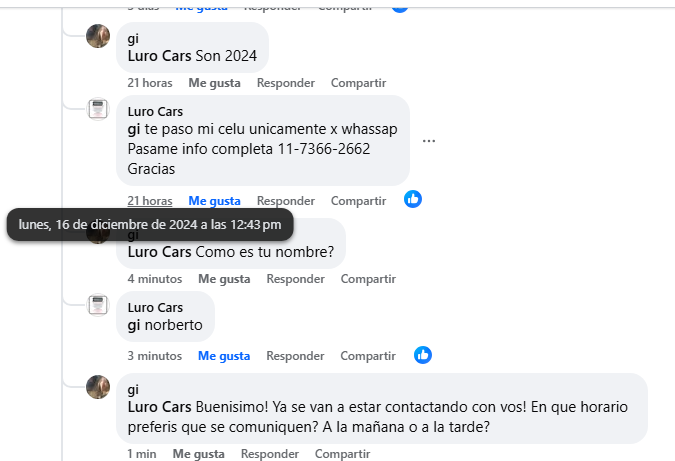Open "4 minutos" timestamp on name question
Screen dimensions: 675x461
point(154,279)
